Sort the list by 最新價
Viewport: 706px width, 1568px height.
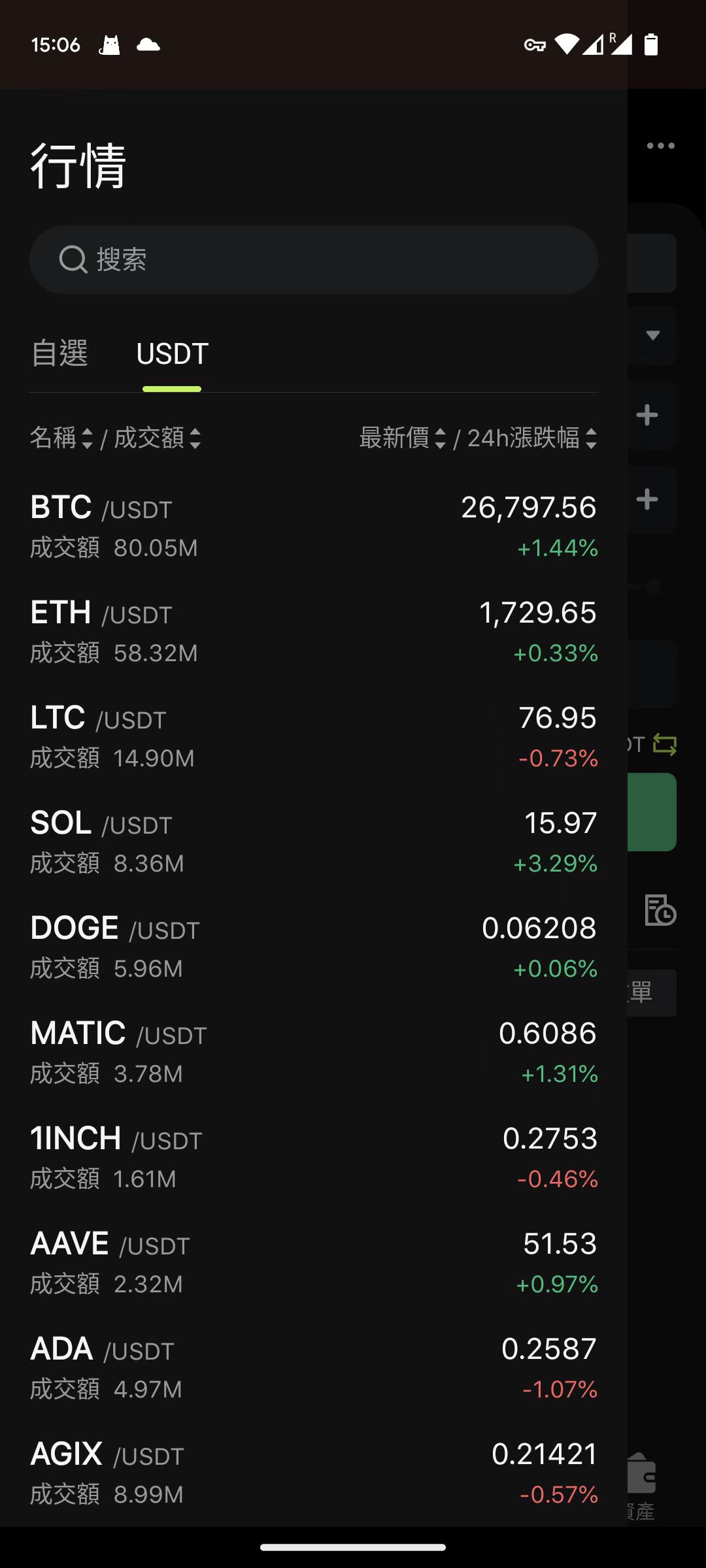403,438
